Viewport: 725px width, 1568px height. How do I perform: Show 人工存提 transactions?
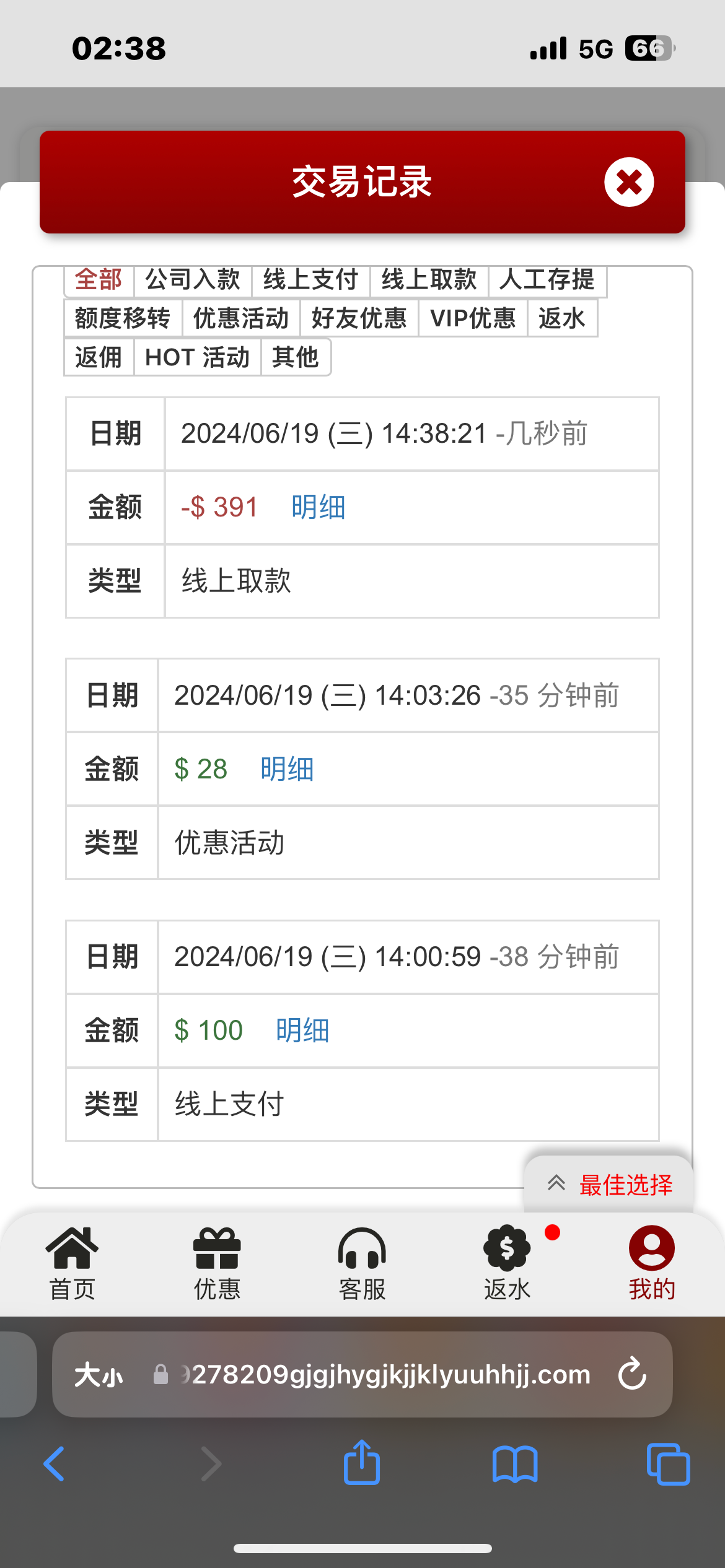(x=547, y=280)
